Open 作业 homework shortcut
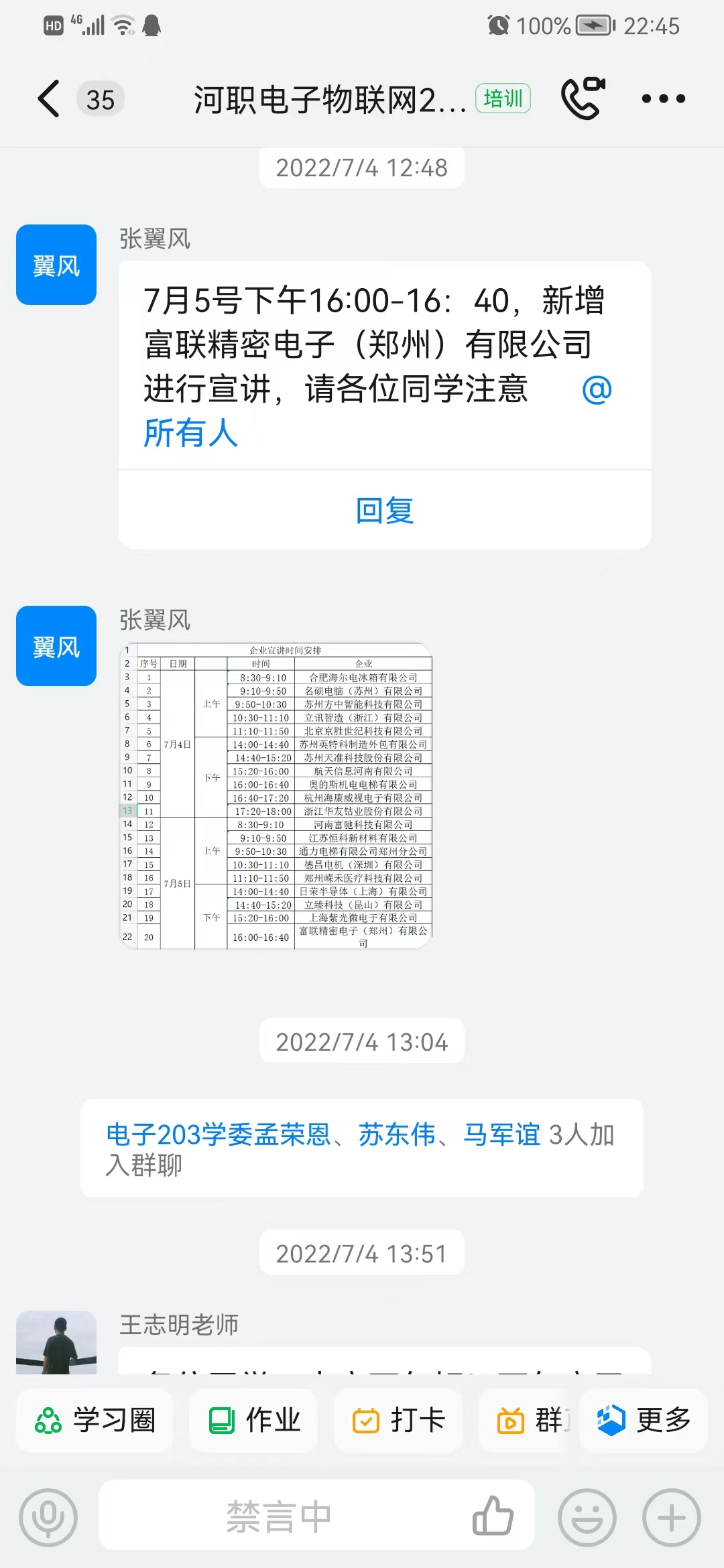This screenshot has height=1568, width=724. (x=255, y=1419)
